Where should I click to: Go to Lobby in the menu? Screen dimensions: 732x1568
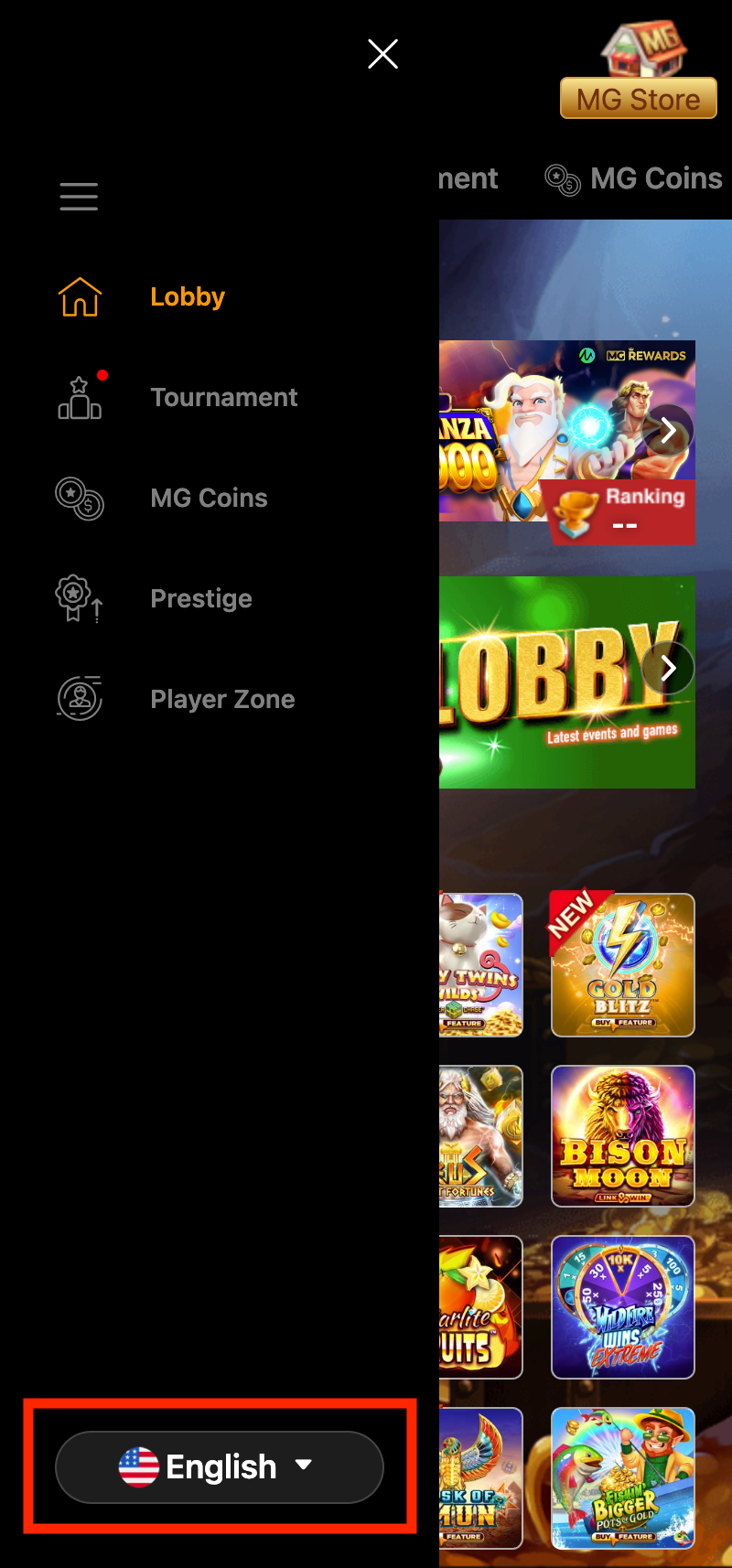click(x=187, y=296)
